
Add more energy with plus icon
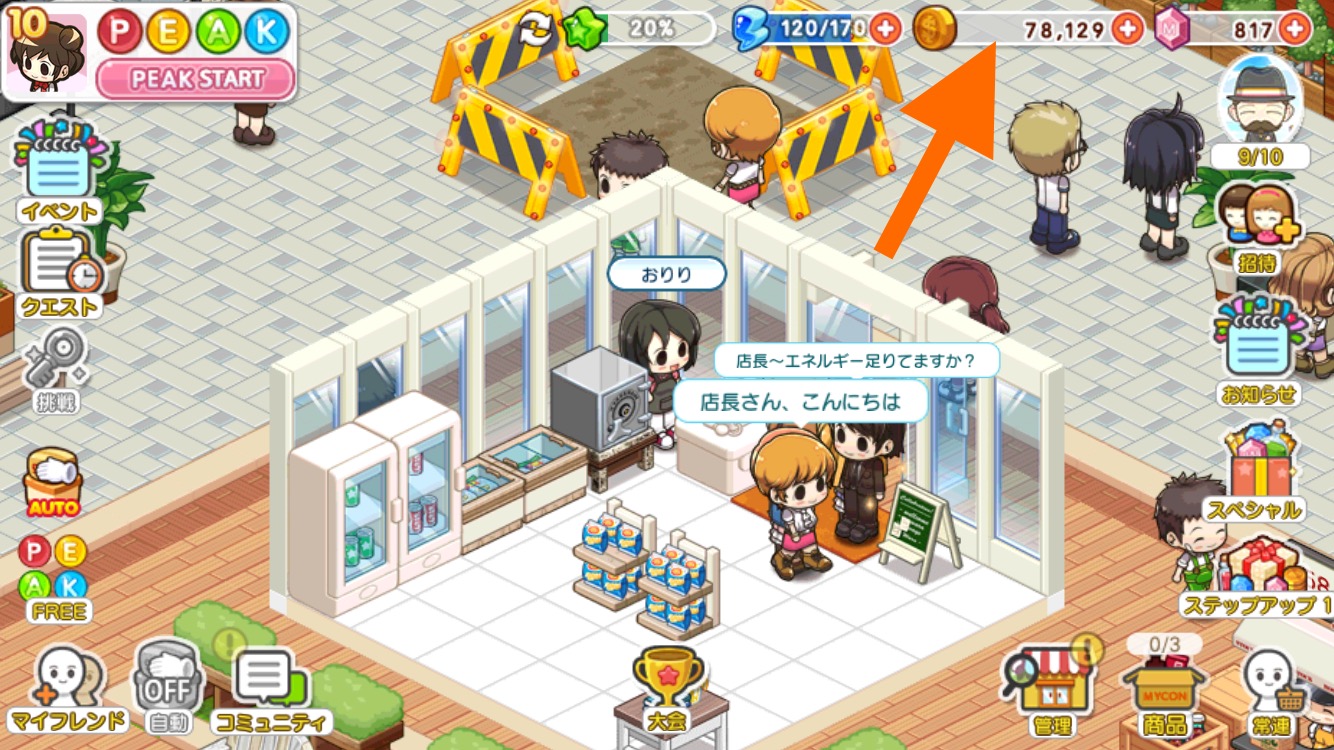884,28
